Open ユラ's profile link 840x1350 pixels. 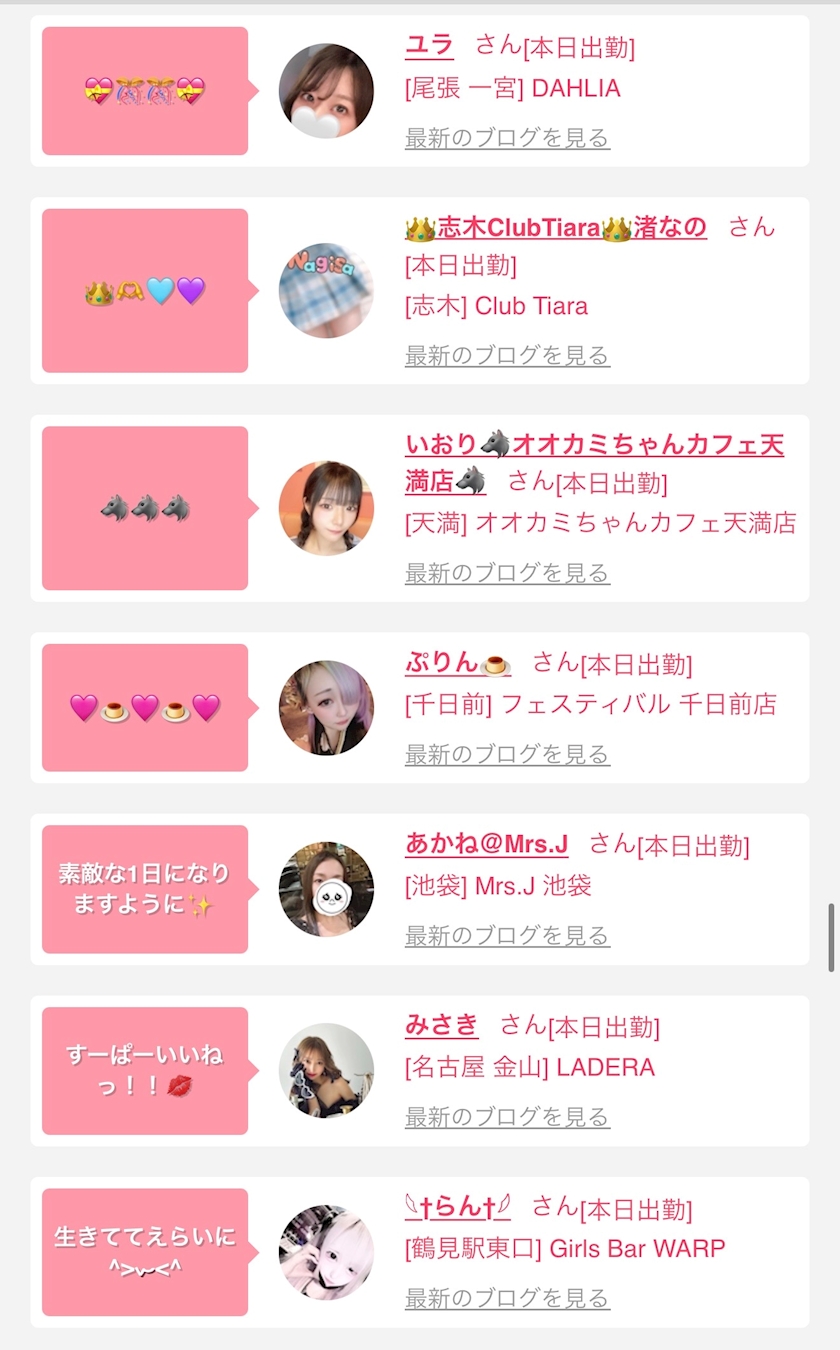tap(429, 46)
